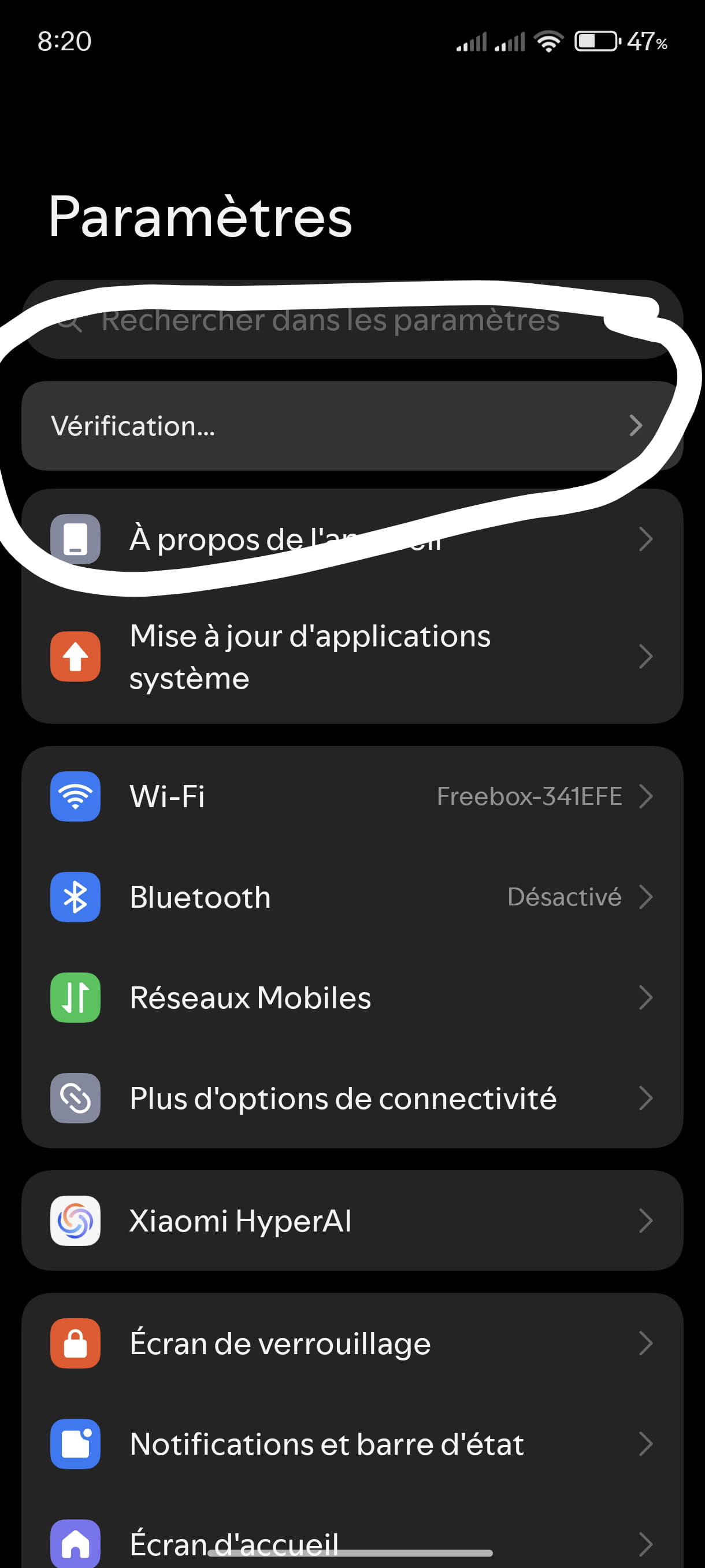Viewport: 705px width, 1568px height.
Task: Open Notifications et barre d'état
Action: (352, 1444)
